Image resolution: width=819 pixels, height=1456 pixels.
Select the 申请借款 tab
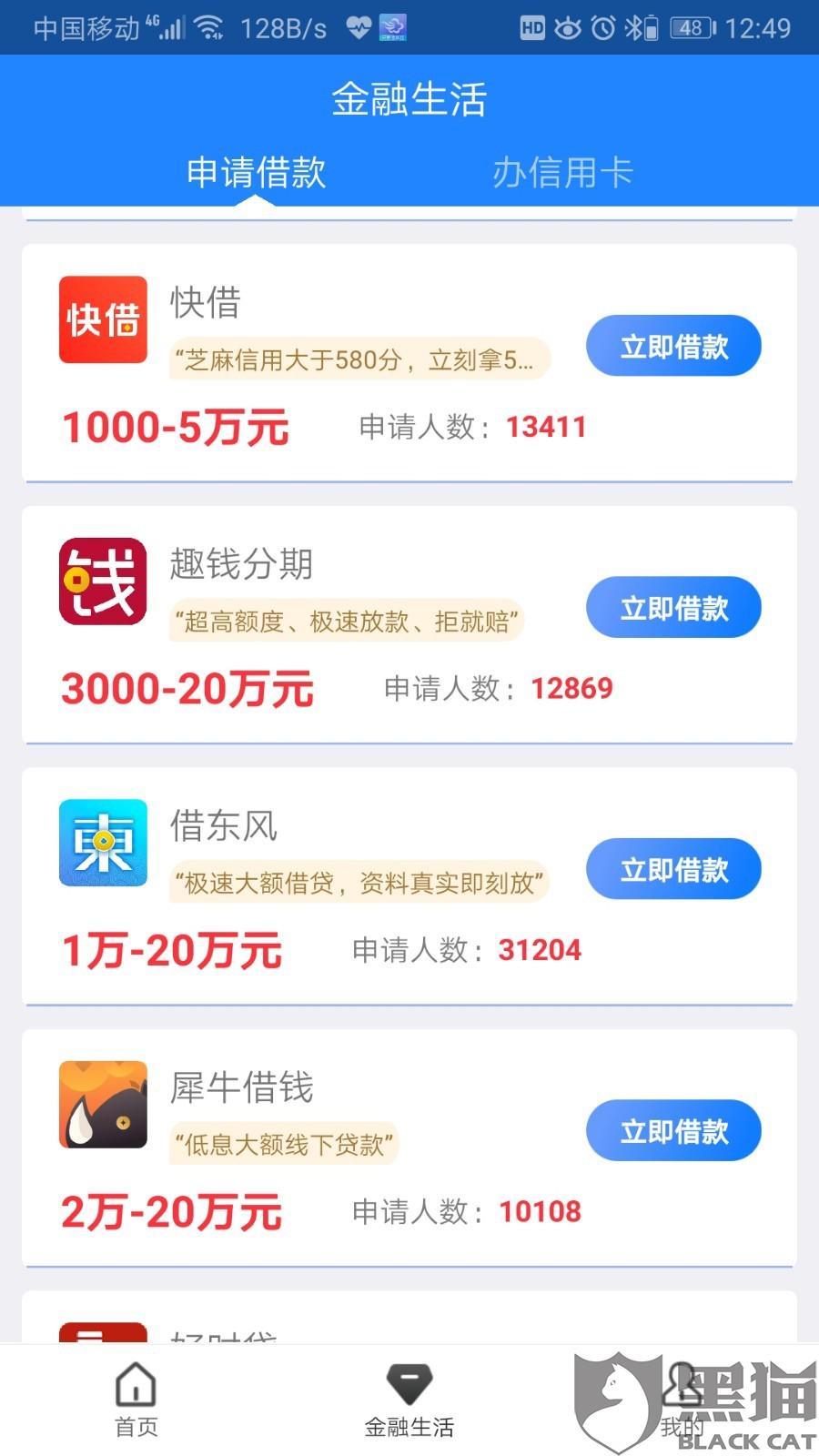point(256,172)
